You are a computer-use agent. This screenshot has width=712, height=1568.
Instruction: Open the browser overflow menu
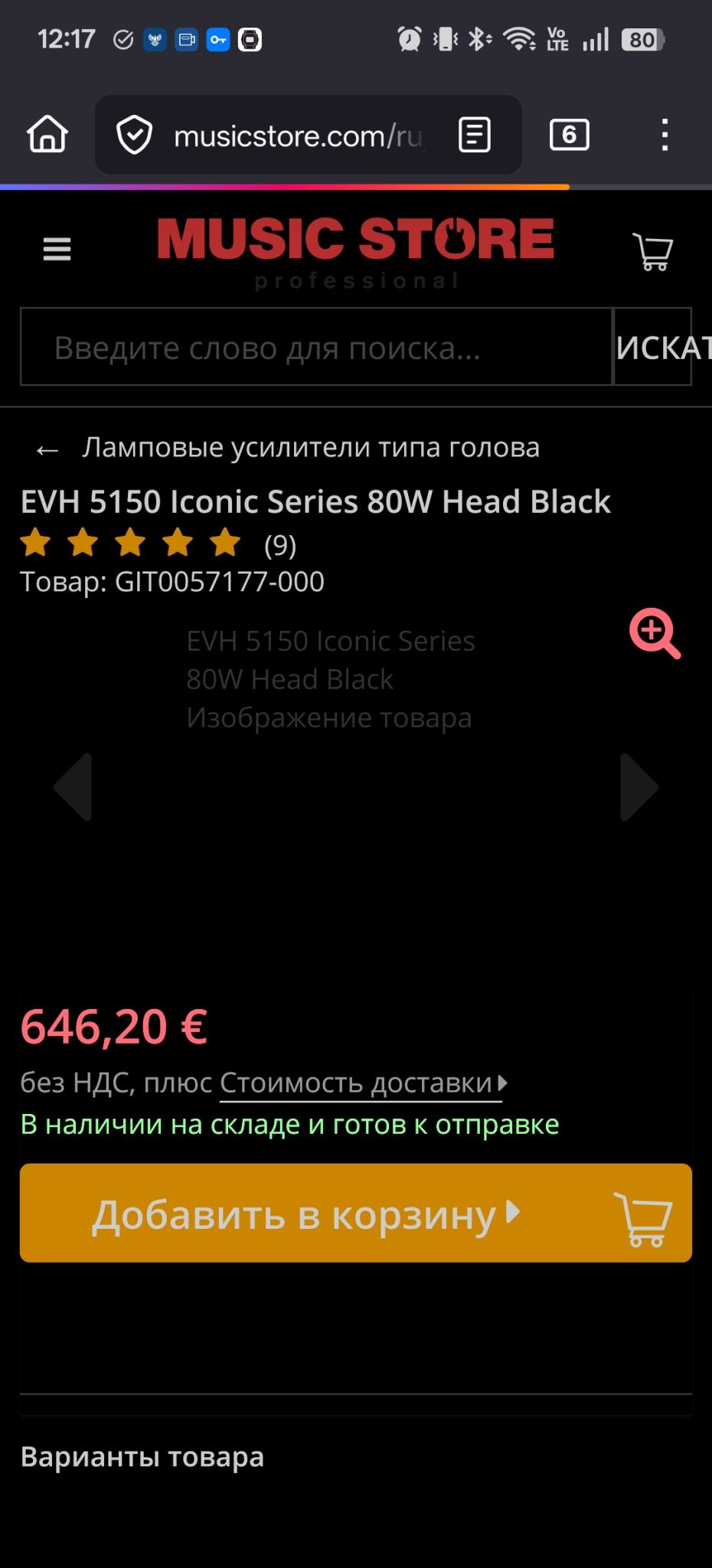tap(665, 135)
